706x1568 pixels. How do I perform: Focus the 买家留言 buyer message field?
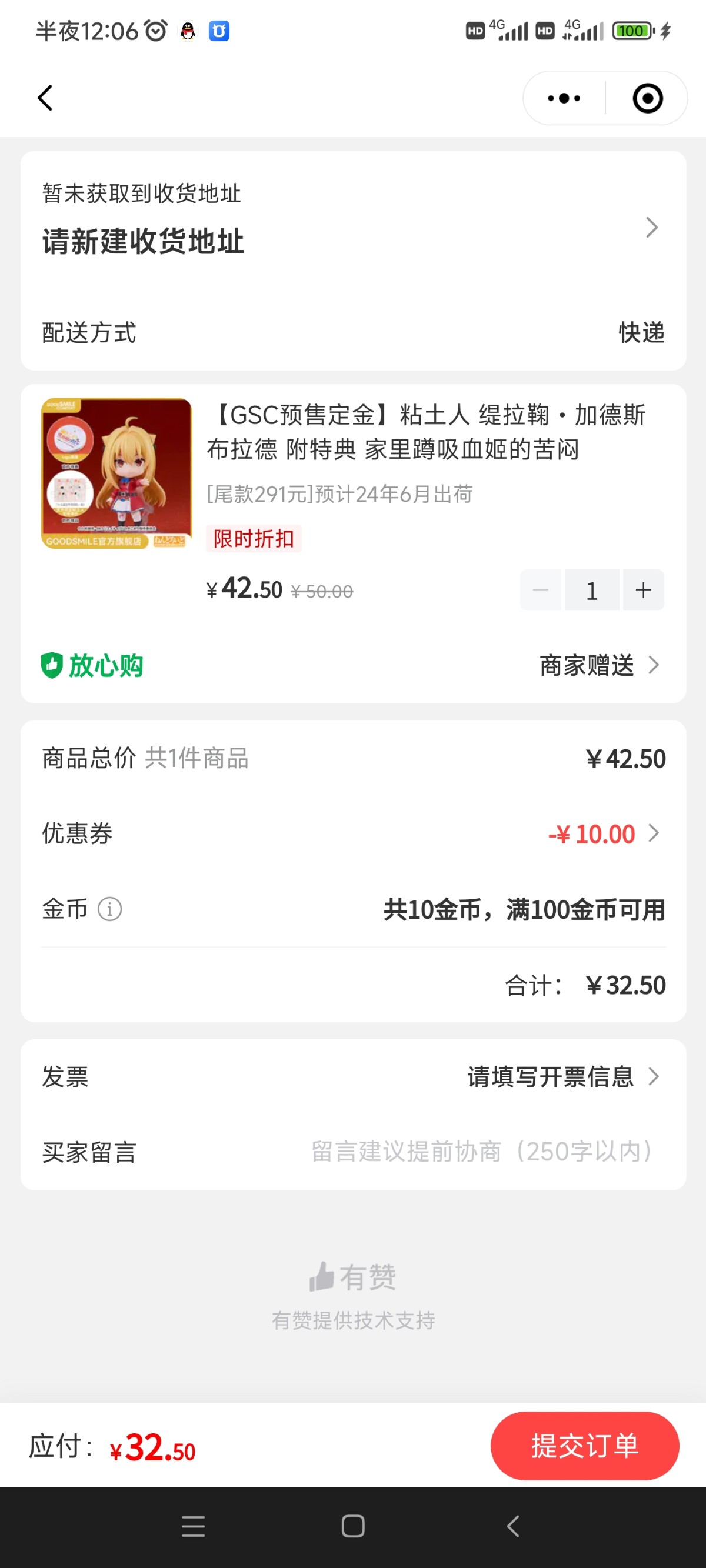point(481,1152)
